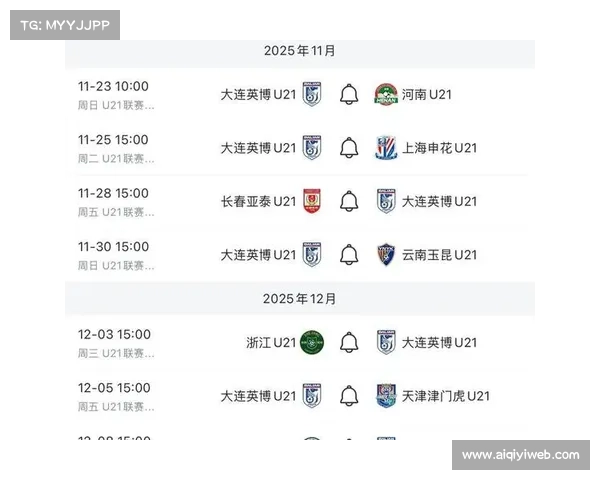
Task: Tap bell for the 浙江 U21 match
Action: coord(348,342)
